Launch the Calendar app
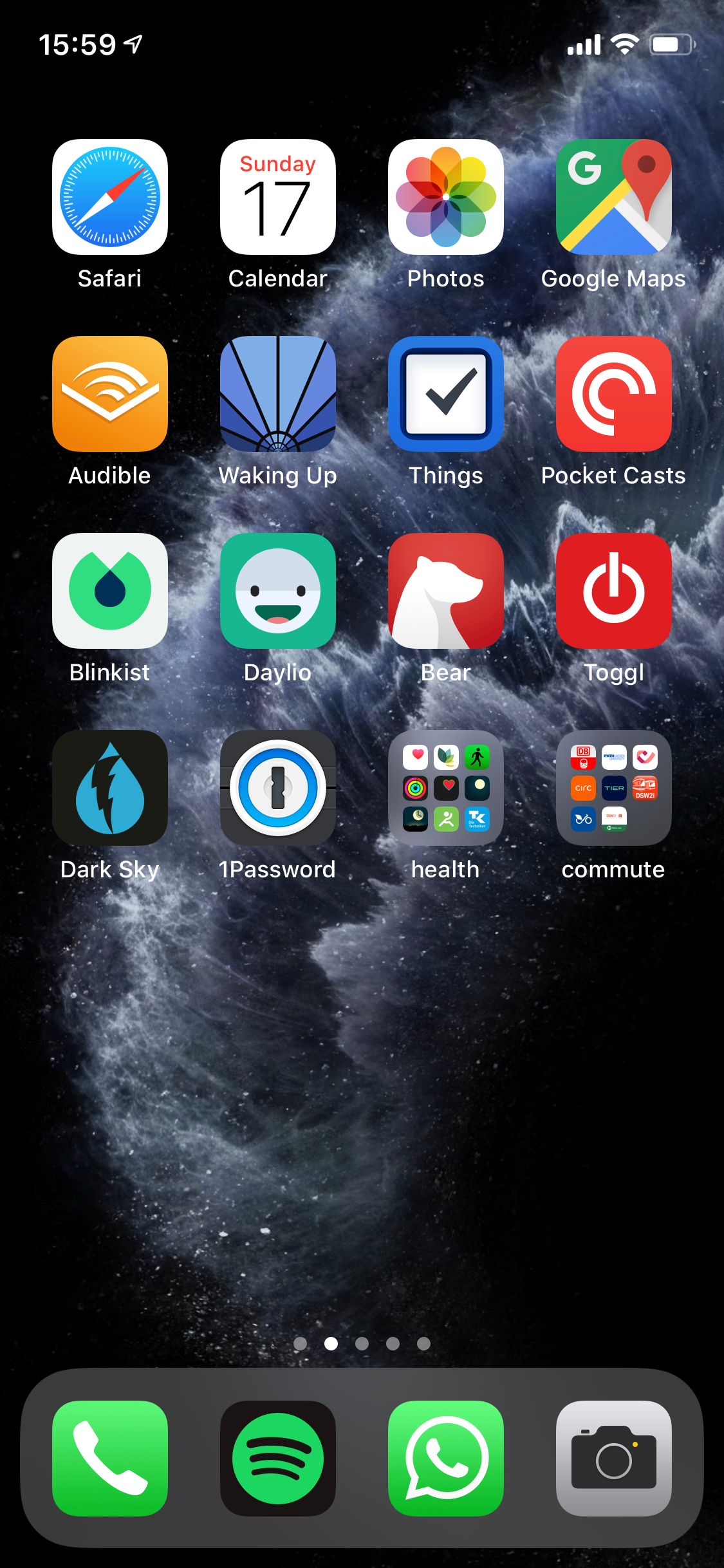The height and width of the screenshot is (1568, 724). pos(278,197)
